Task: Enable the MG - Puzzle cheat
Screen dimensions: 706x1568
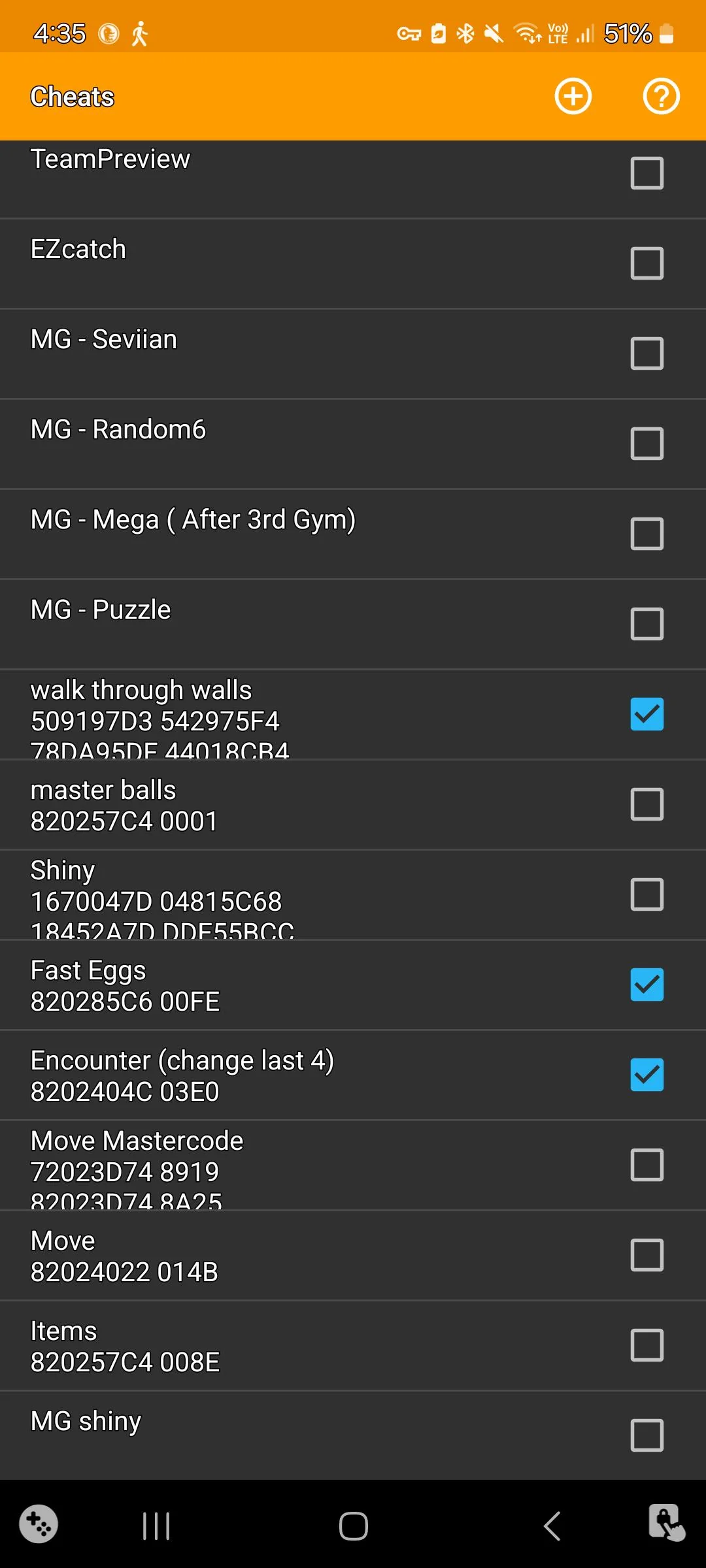Action: pos(647,623)
